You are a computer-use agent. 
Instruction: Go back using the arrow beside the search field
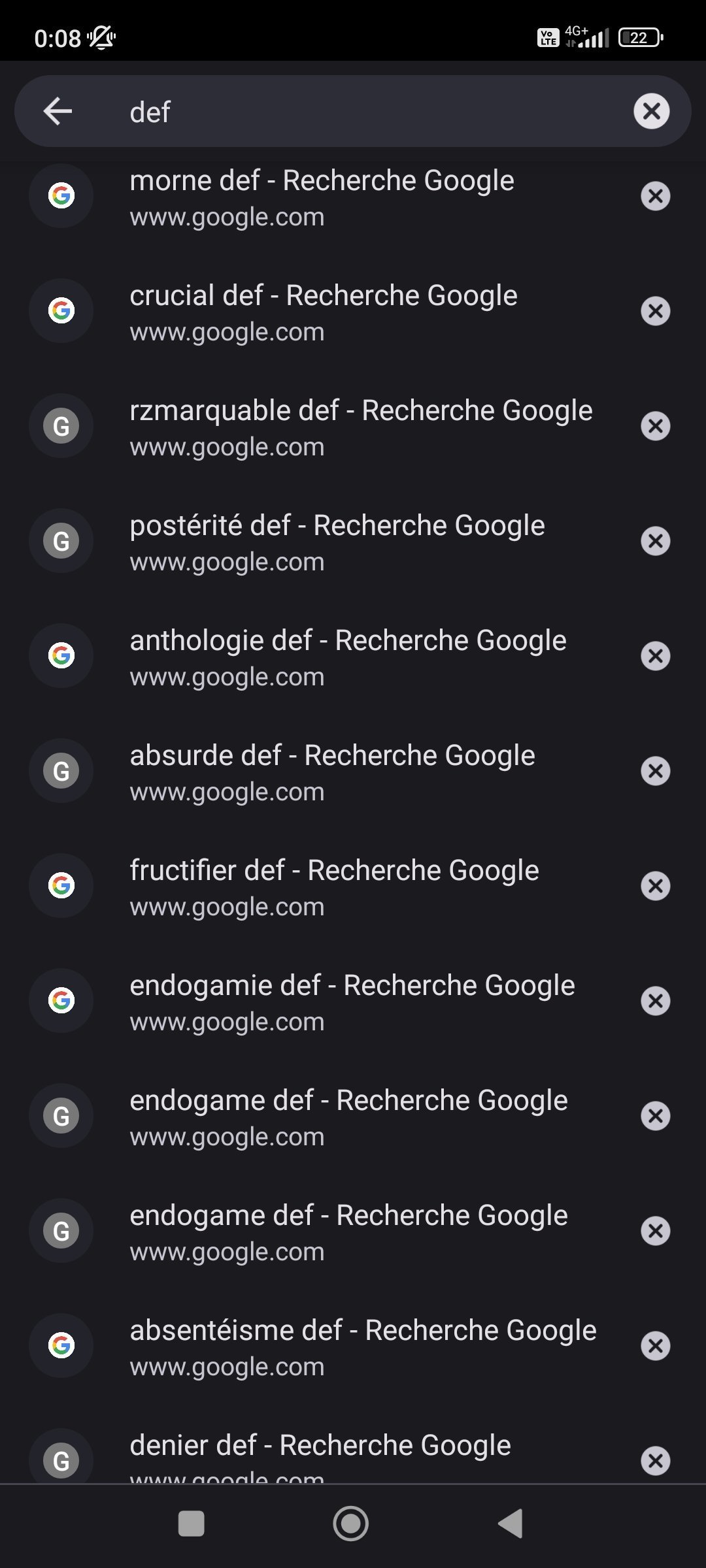pos(58,111)
